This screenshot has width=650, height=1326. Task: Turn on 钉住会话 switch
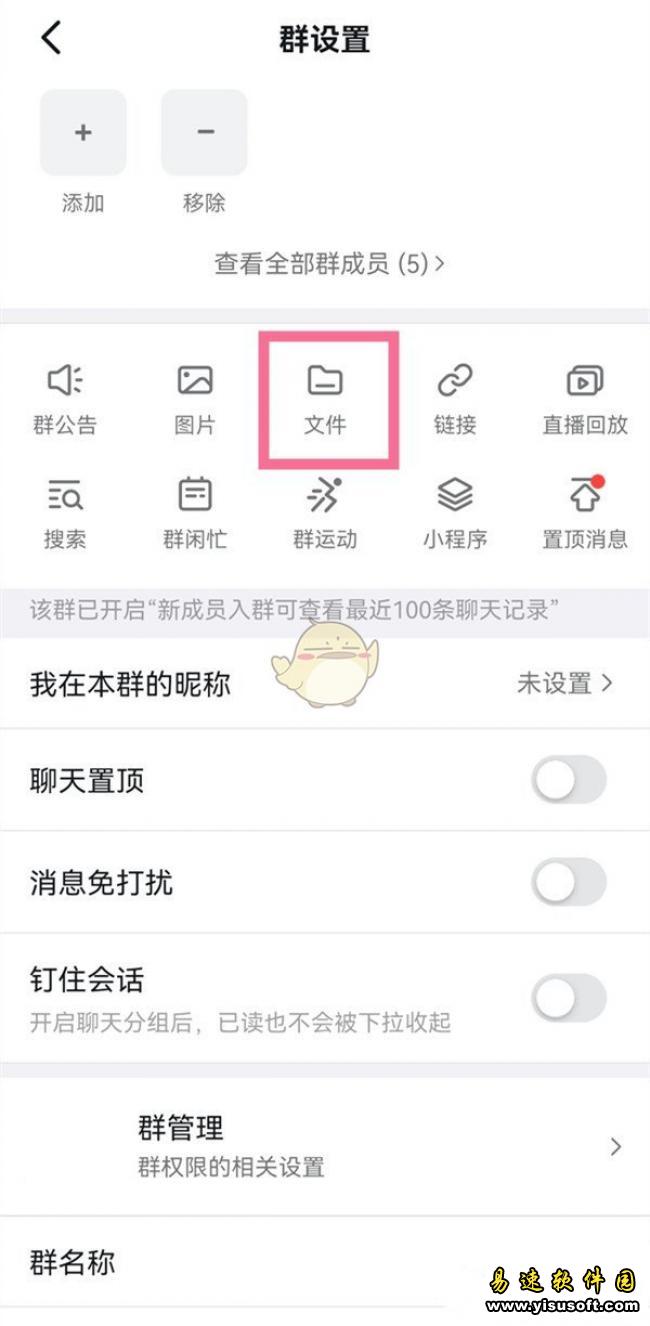(x=568, y=997)
